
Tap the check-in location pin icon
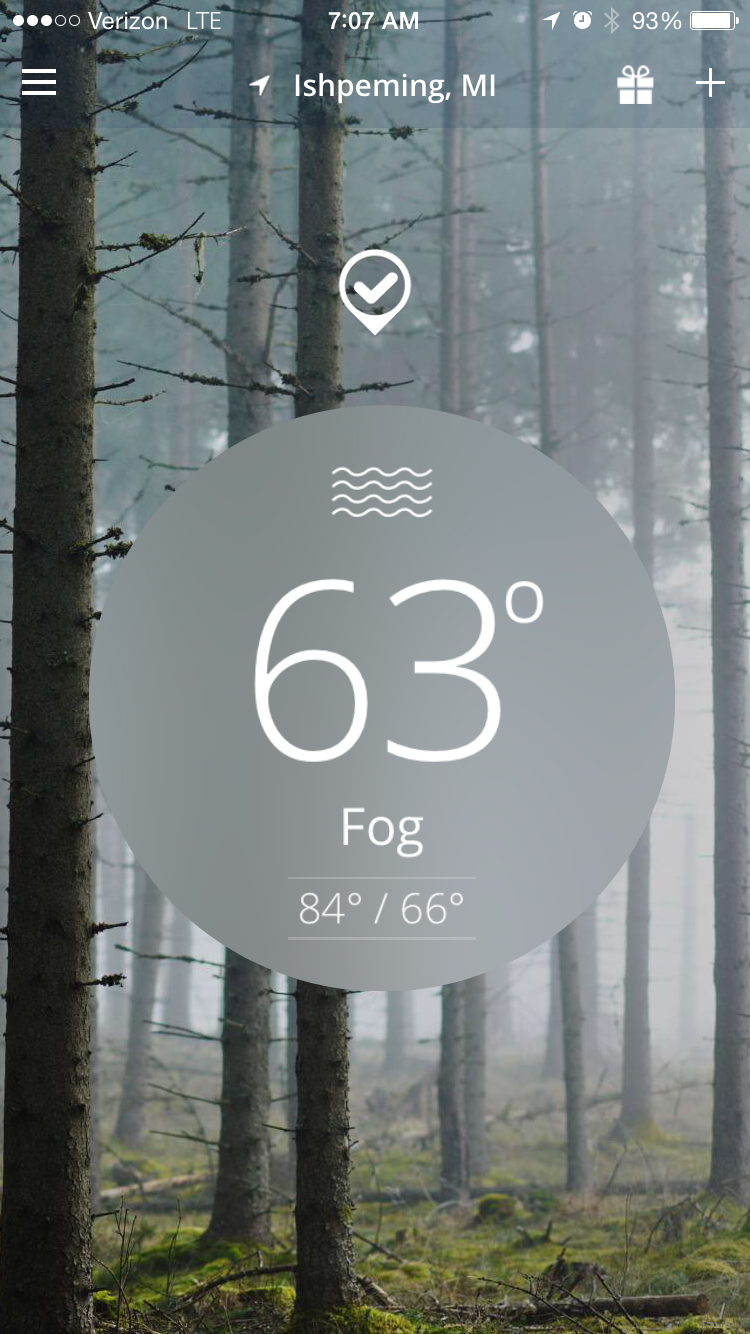pos(374,290)
